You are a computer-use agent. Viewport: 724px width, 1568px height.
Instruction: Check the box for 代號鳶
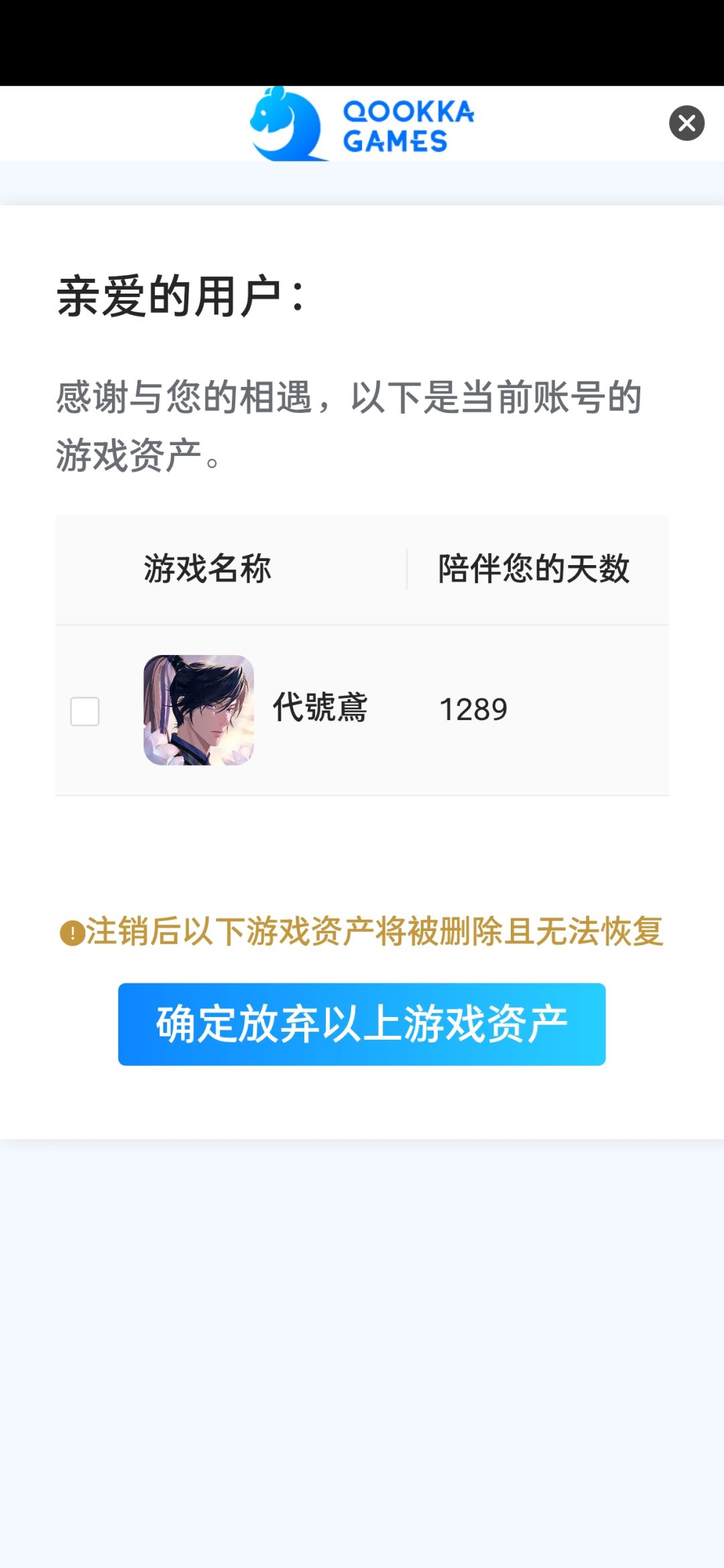[85, 711]
